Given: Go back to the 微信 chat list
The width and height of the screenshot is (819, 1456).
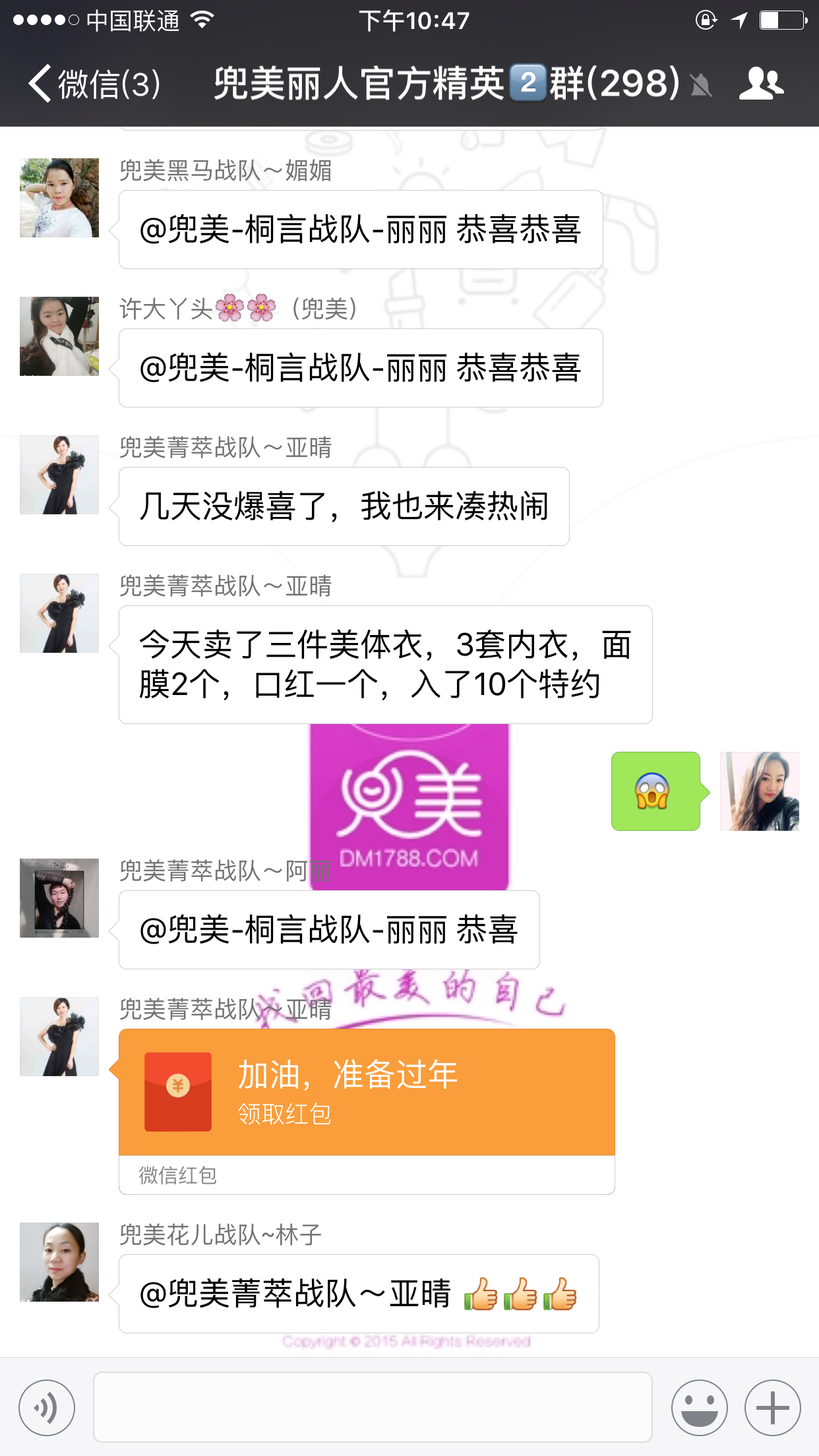Looking at the screenshot, I should click(x=92, y=84).
